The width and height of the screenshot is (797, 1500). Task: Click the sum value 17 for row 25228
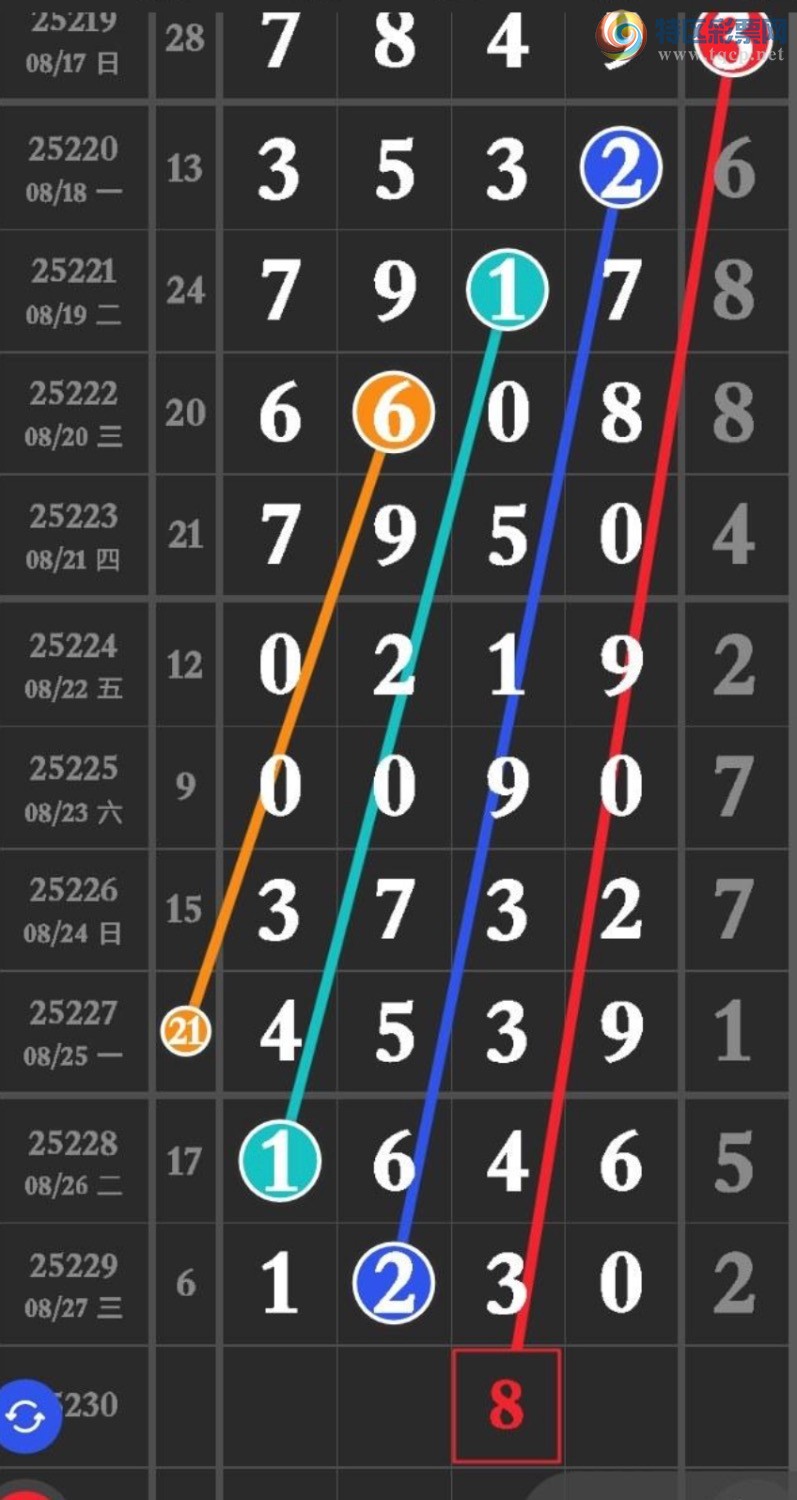[185, 1160]
